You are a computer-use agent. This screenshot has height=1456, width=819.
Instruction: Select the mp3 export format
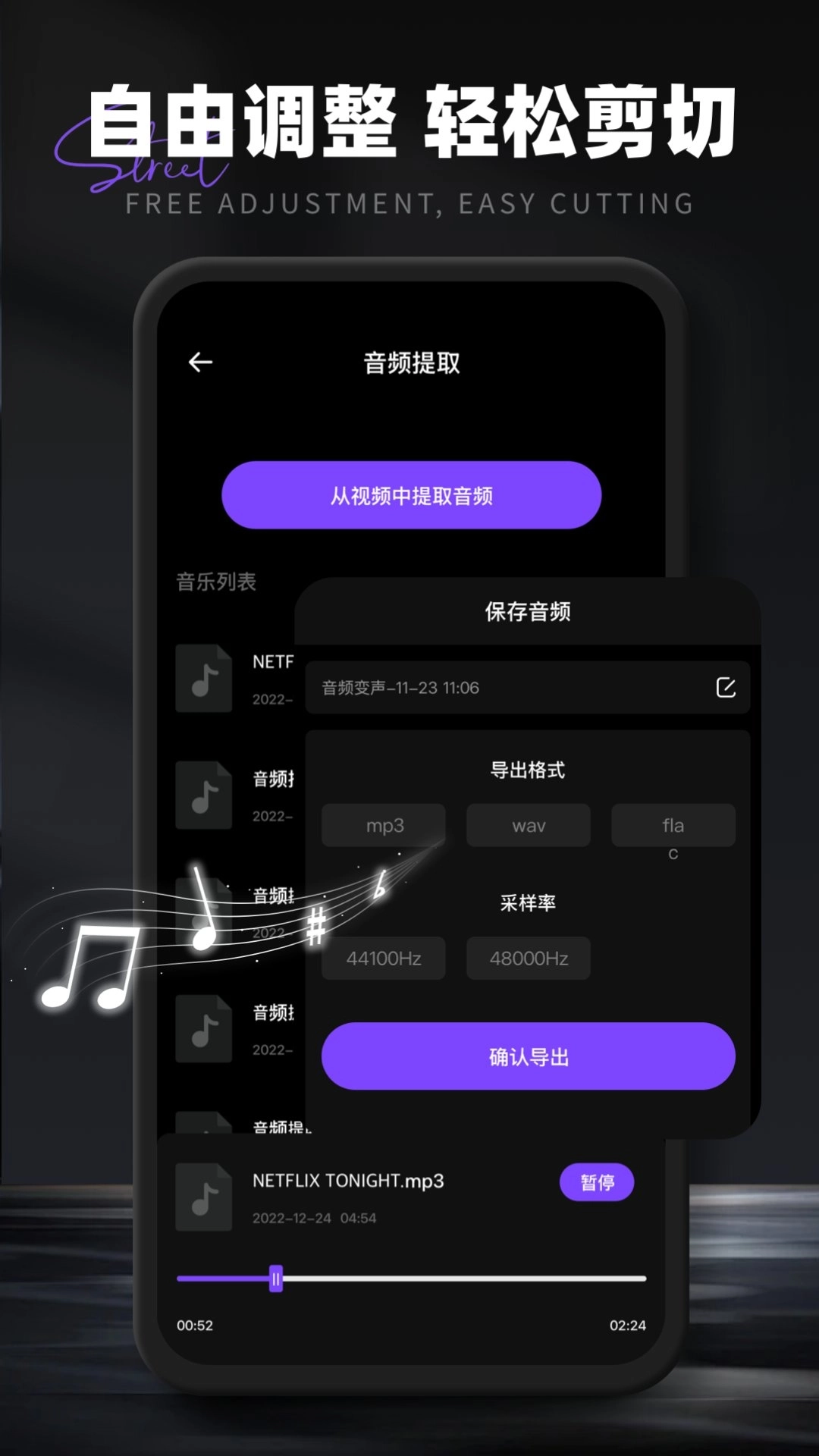click(383, 825)
